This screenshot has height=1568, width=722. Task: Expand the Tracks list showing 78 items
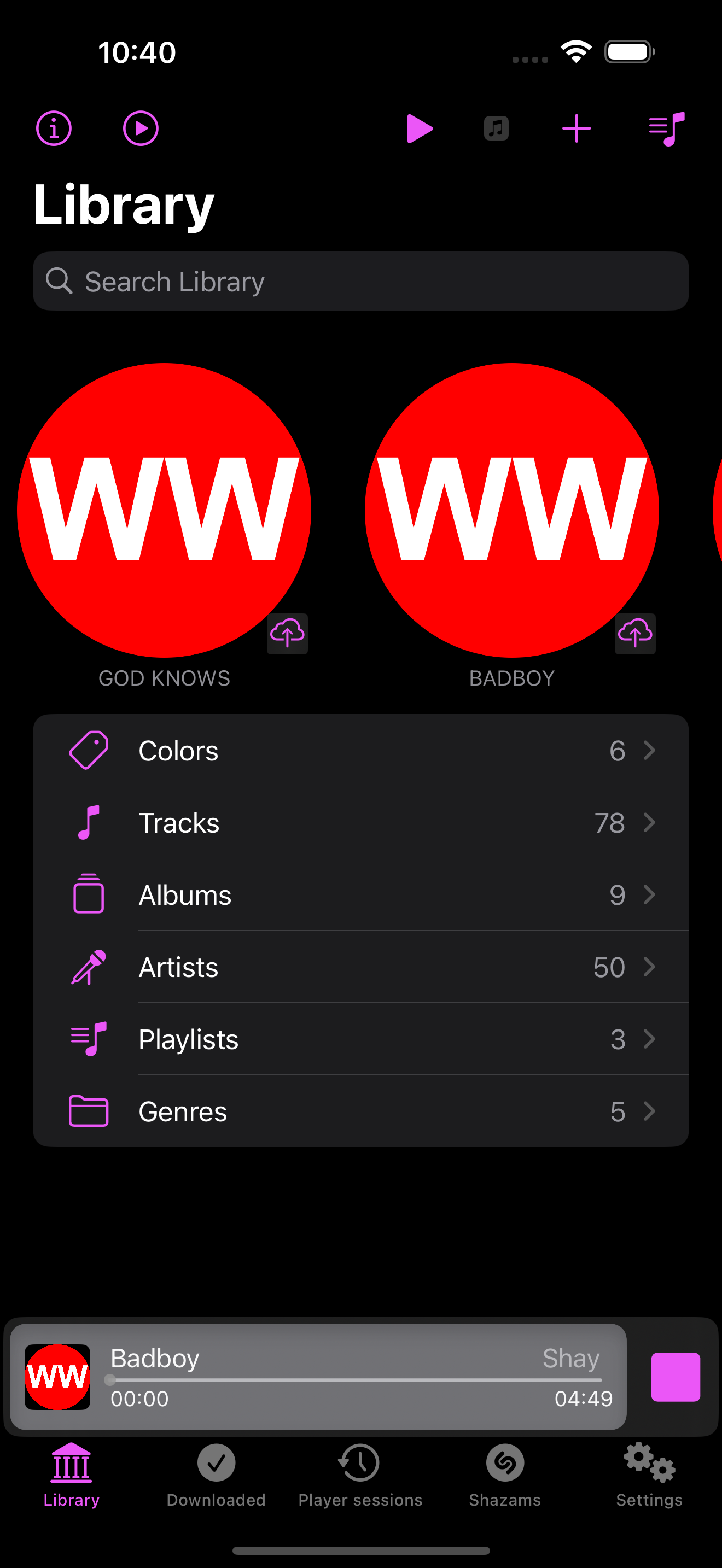pyautogui.click(x=361, y=822)
